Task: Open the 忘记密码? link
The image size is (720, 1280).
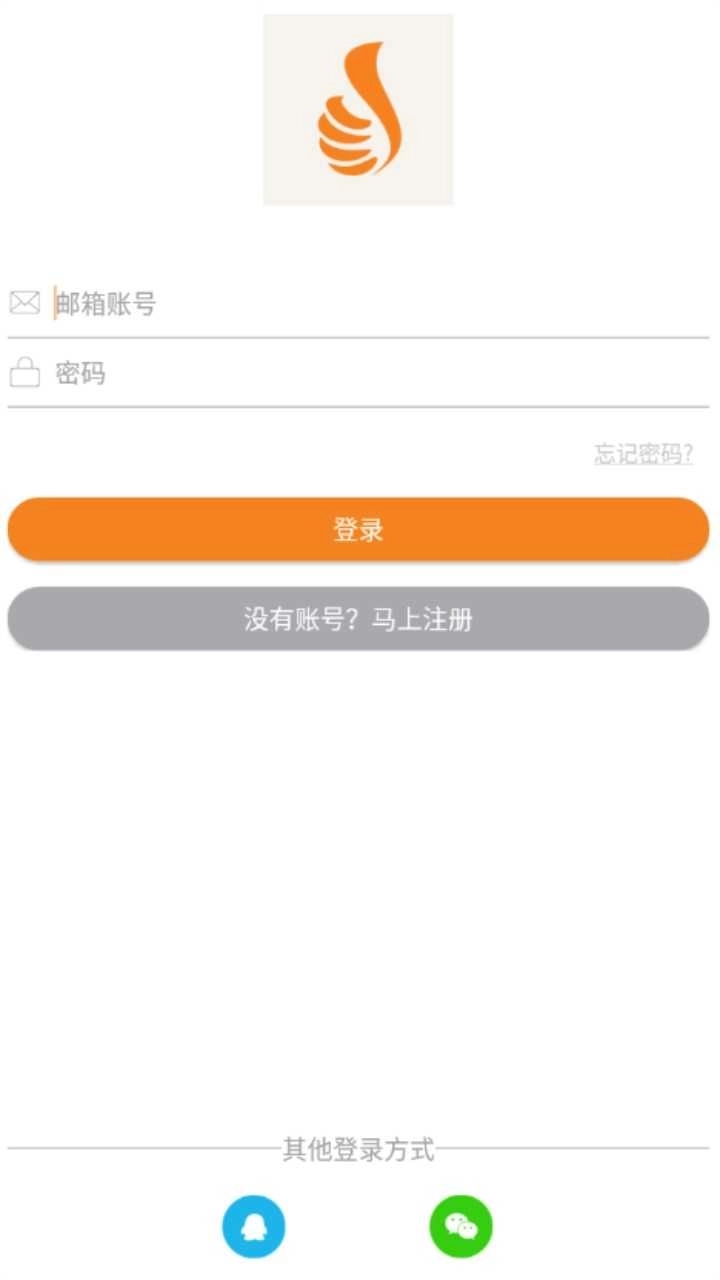Action: click(x=643, y=455)
